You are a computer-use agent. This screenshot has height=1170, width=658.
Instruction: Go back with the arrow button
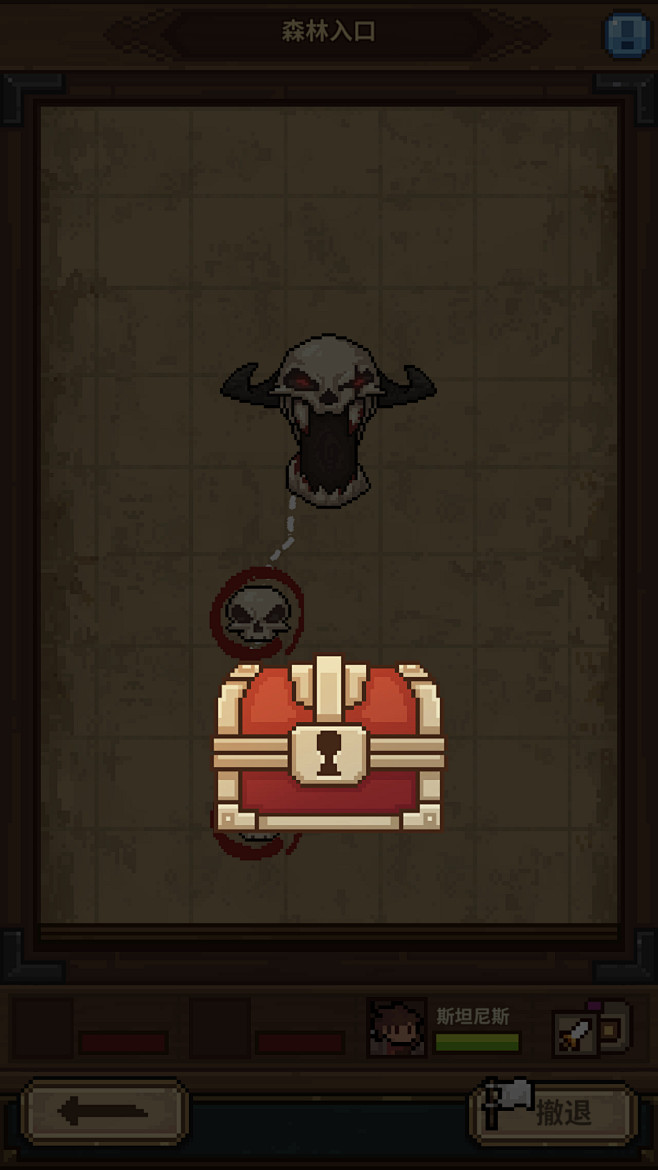click(x=104, y=1112)
